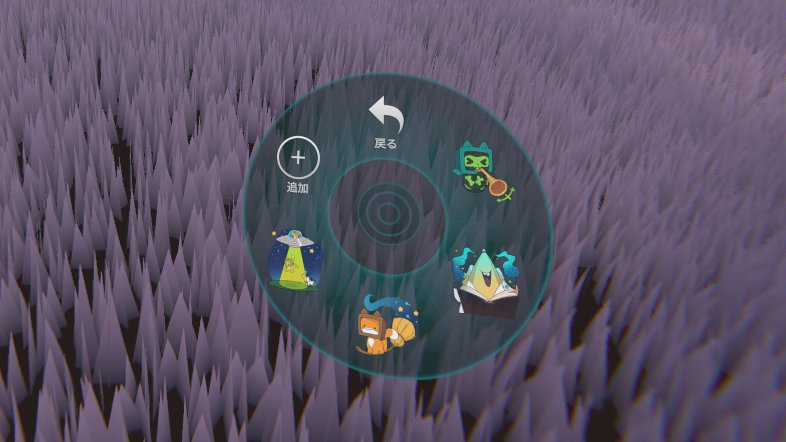The width and height of the screenshot is (786, 442).
Task: Select the green cat with trumpet sticker
Action: (481, 173)
